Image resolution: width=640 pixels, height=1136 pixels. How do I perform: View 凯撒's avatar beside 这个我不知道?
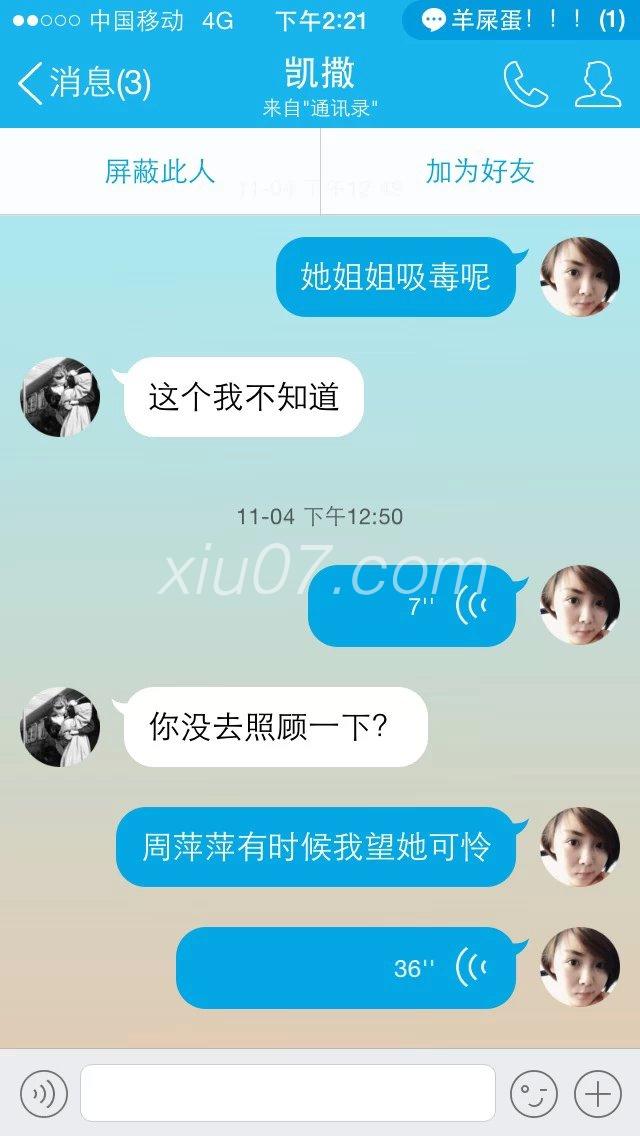tap(60, 397)
